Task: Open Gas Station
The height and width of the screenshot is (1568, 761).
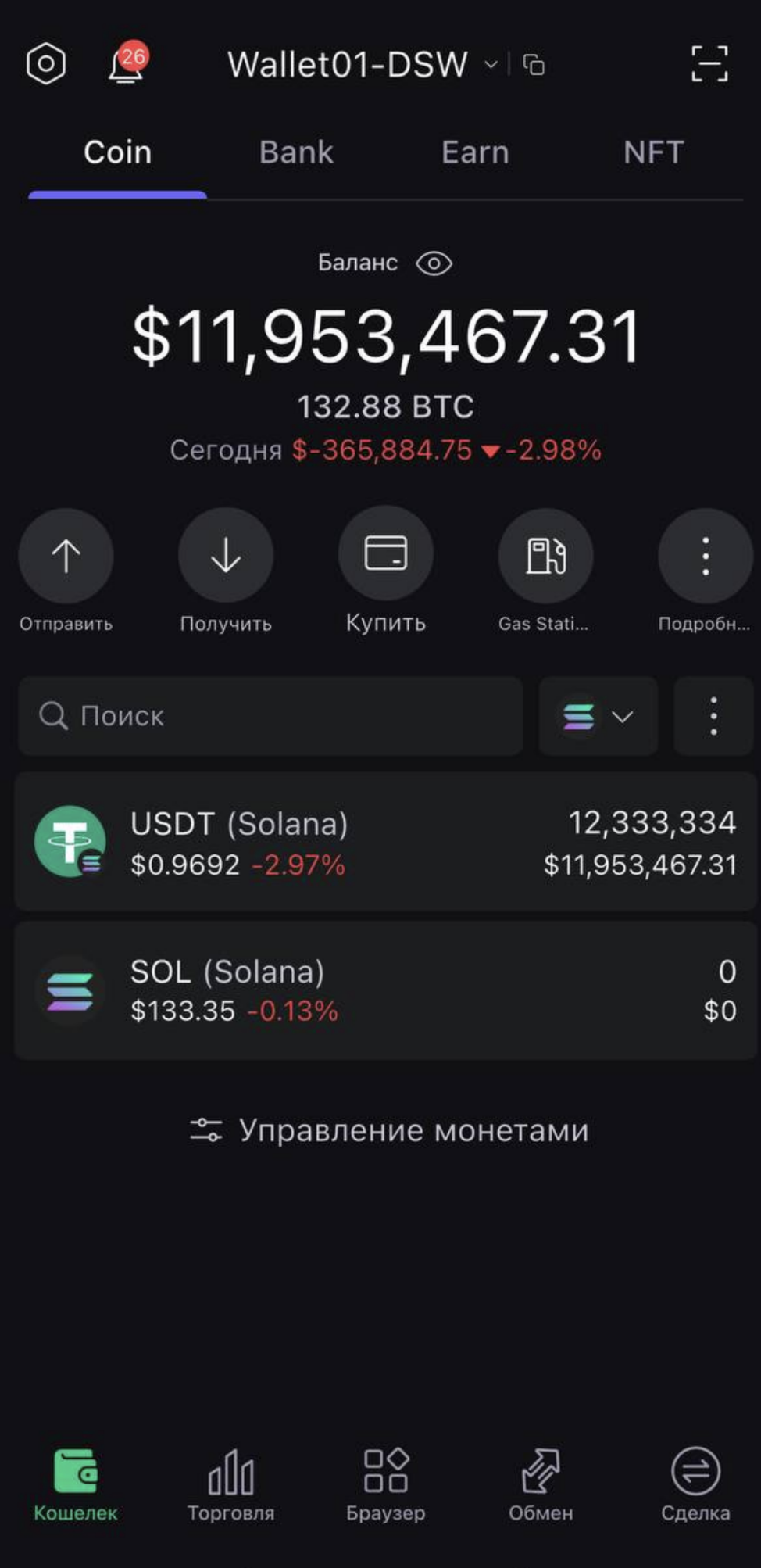Action: click(545, 556)
